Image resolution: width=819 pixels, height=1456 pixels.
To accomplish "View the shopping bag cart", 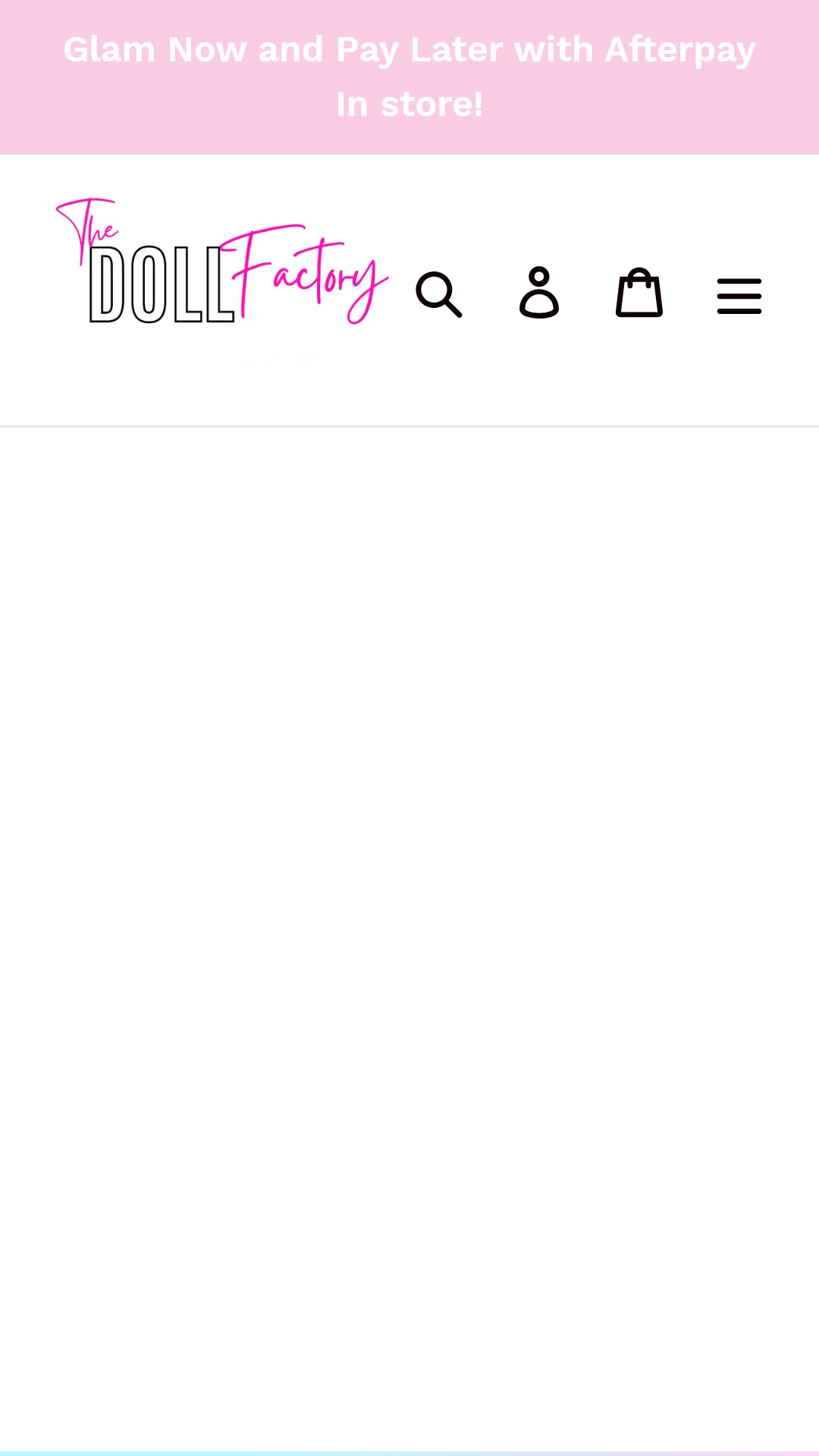I will click(x=639, y=292).
